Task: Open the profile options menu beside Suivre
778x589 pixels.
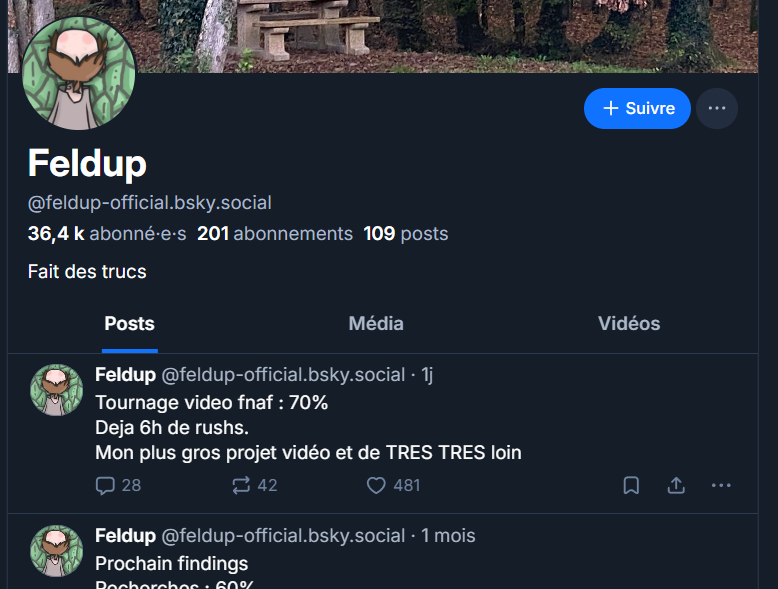Action: click(x=716, y=108)
